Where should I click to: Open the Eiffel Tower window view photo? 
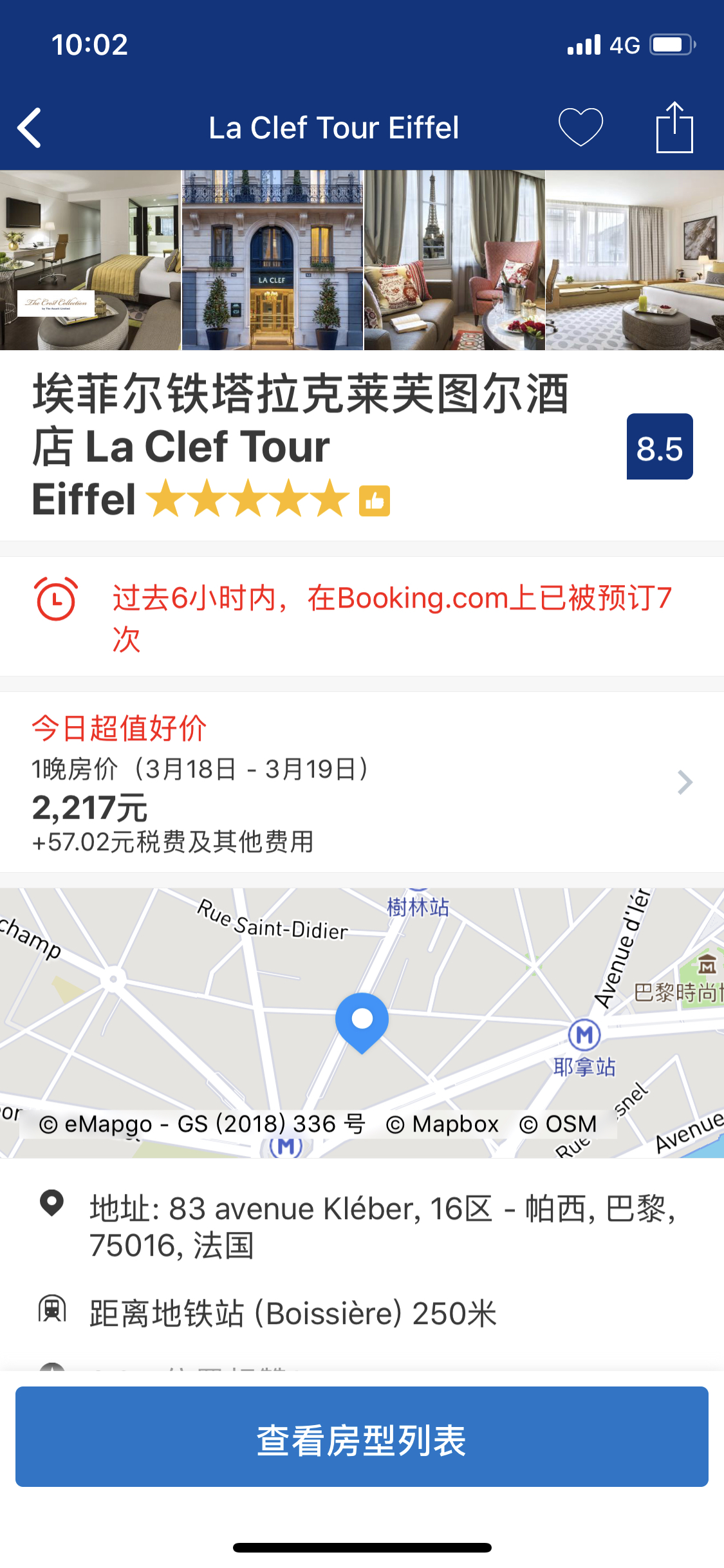coord(454,260)
